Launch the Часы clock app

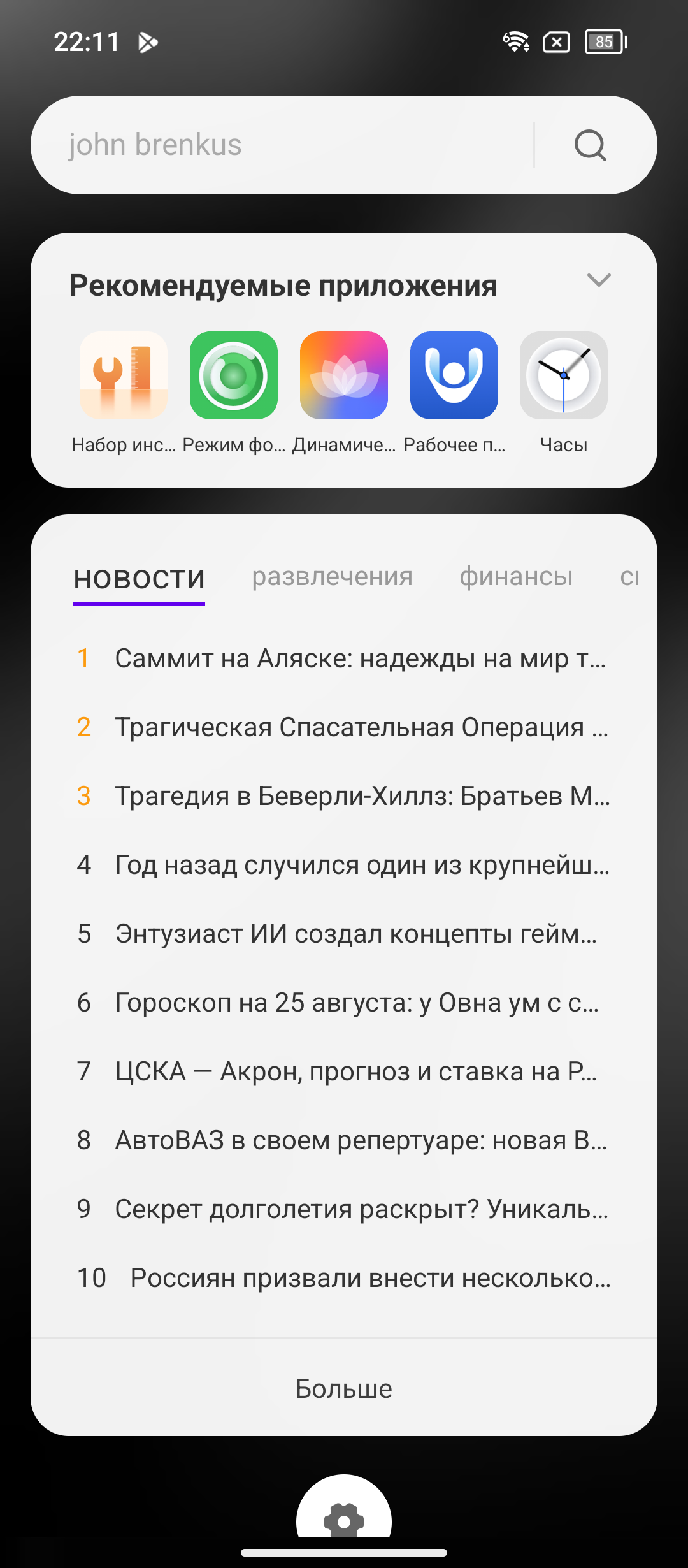point(564,376)
